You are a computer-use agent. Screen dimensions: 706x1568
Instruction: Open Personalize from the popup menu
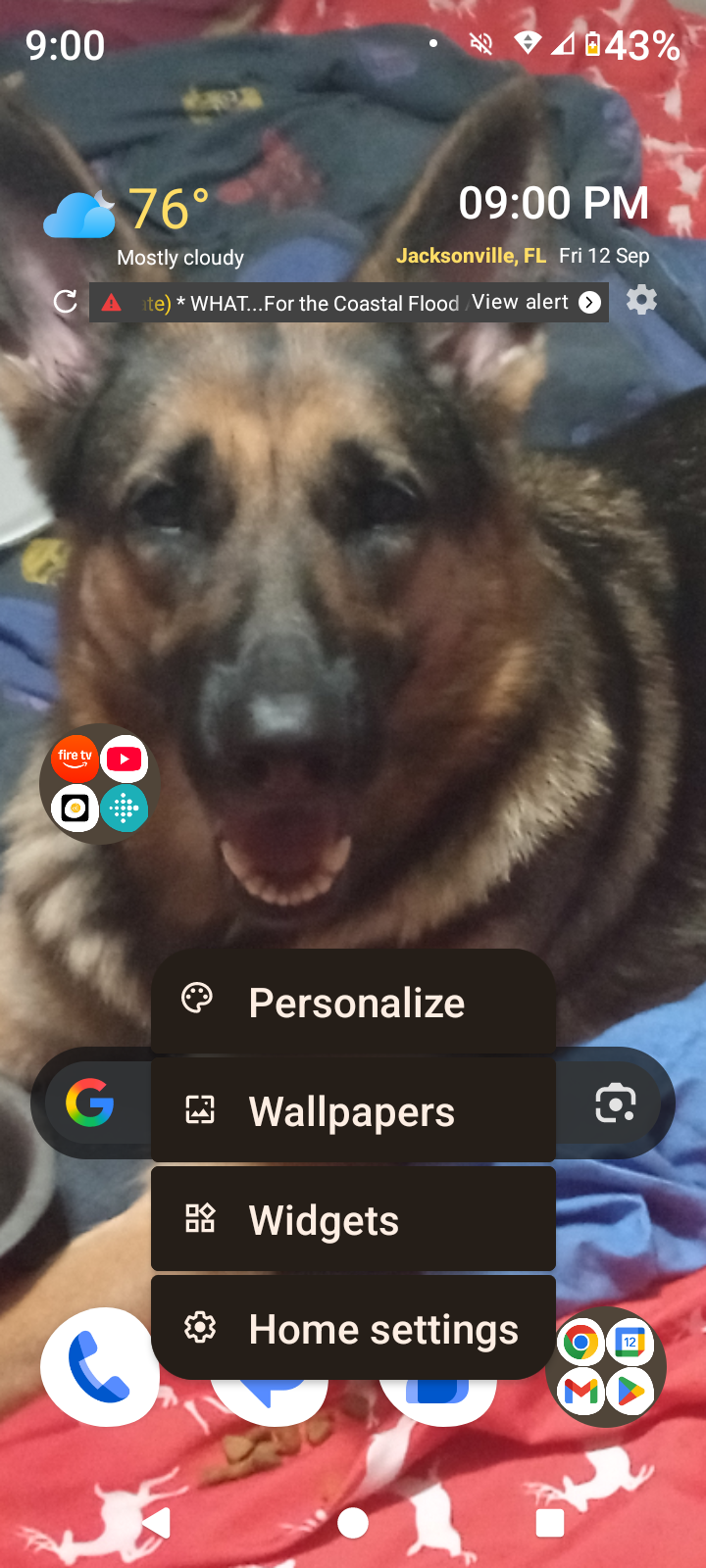[x=353, y=1002]
